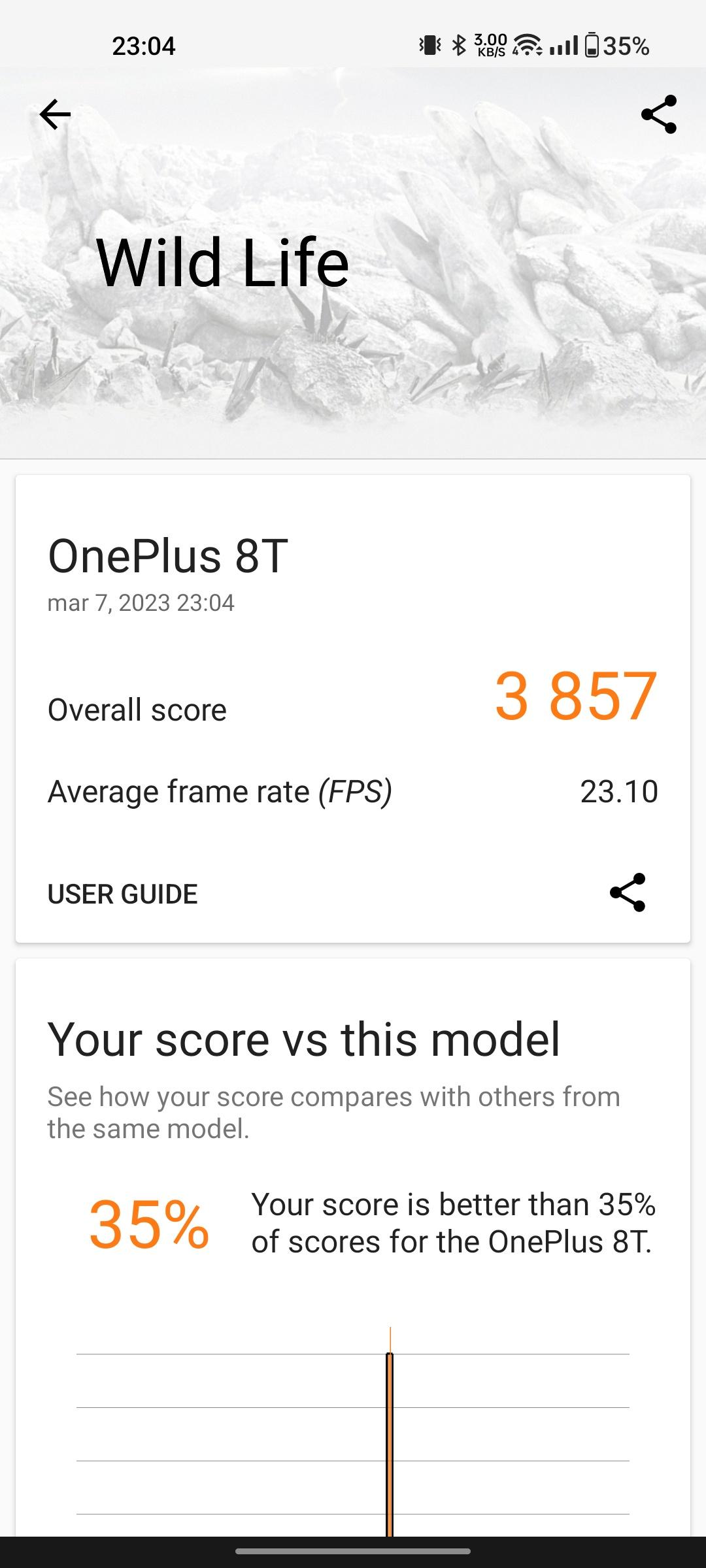Open the USER GUIDE
The height and width of the screenshot is (1568, 706).
(122, 894)
